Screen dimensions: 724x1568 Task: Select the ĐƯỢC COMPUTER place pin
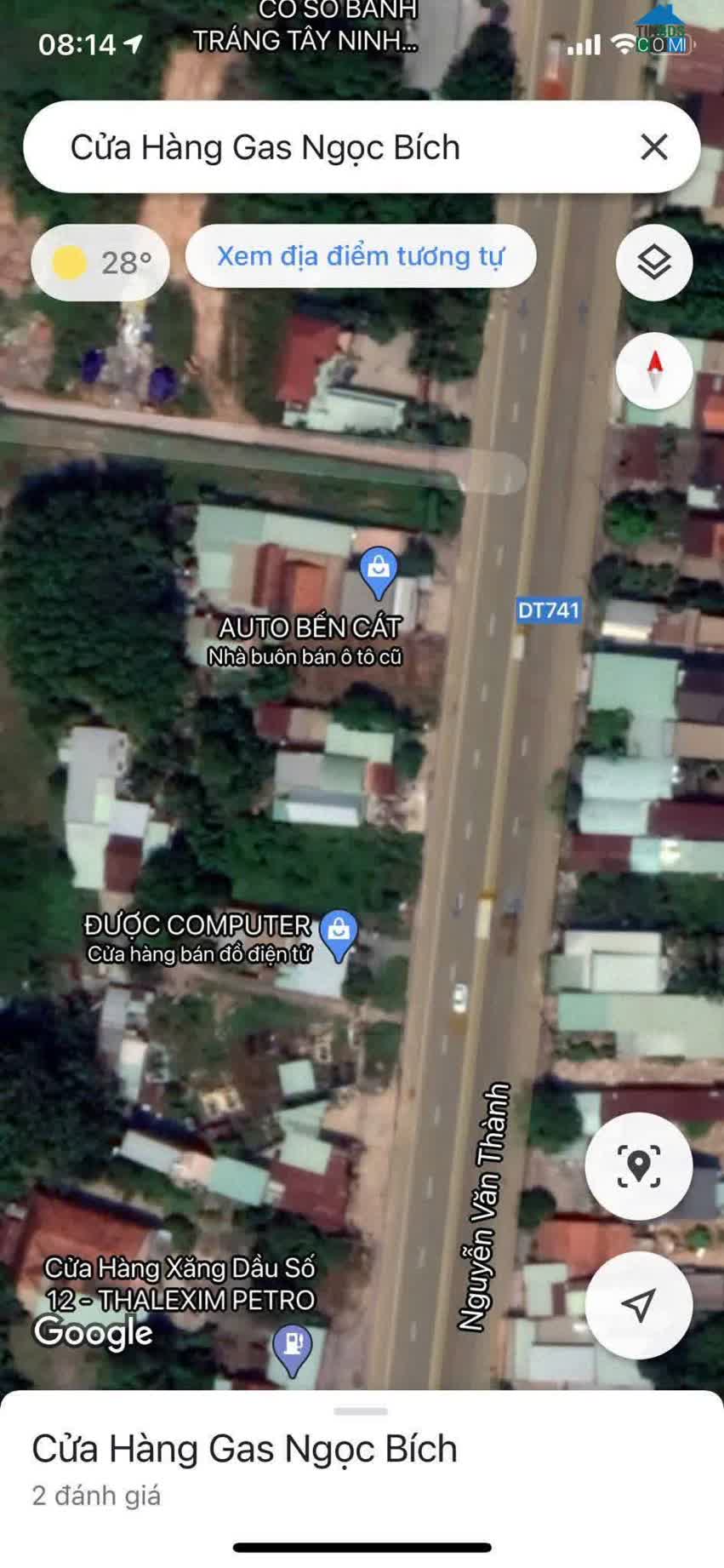(x=339, y=935)
